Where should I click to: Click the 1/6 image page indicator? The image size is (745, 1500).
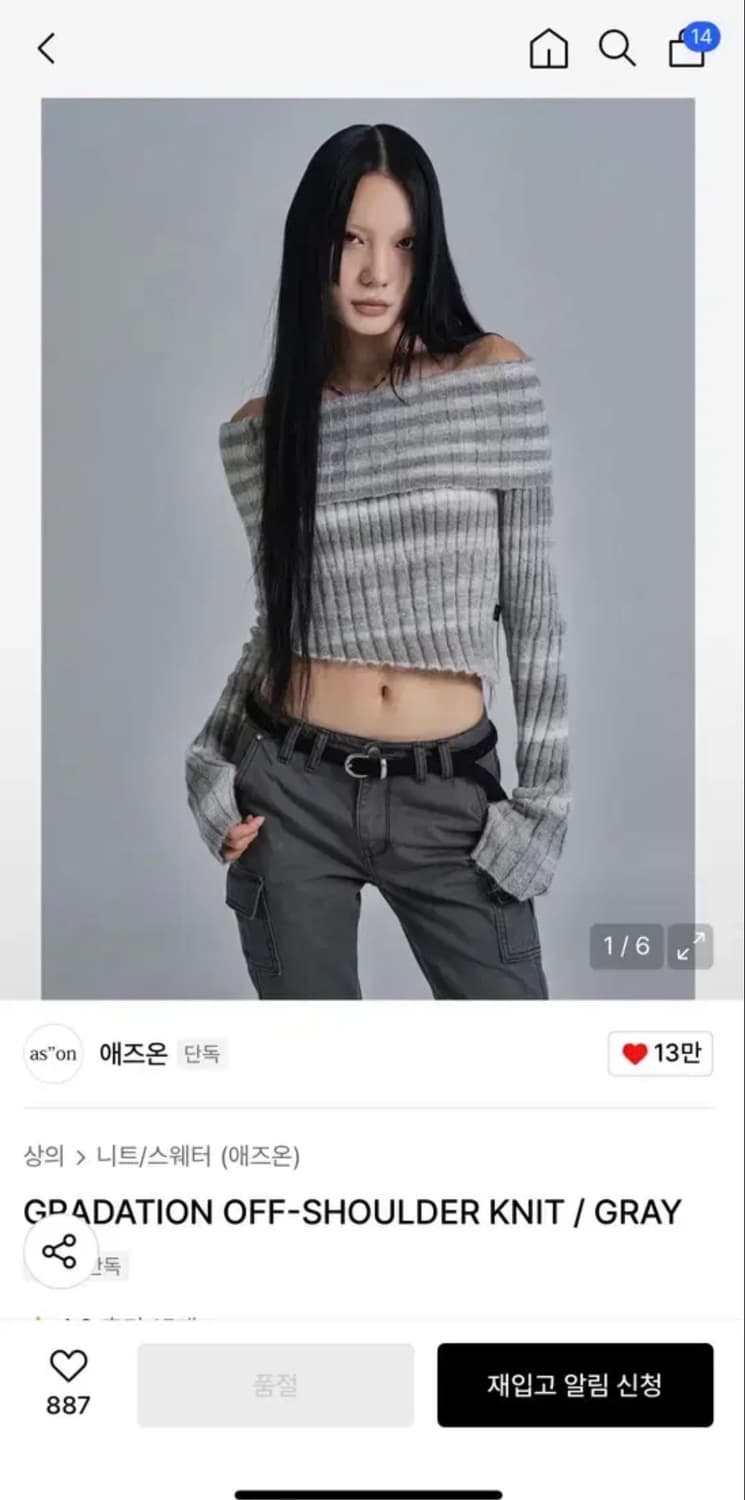pyautogui.click(x=626, y=947)
